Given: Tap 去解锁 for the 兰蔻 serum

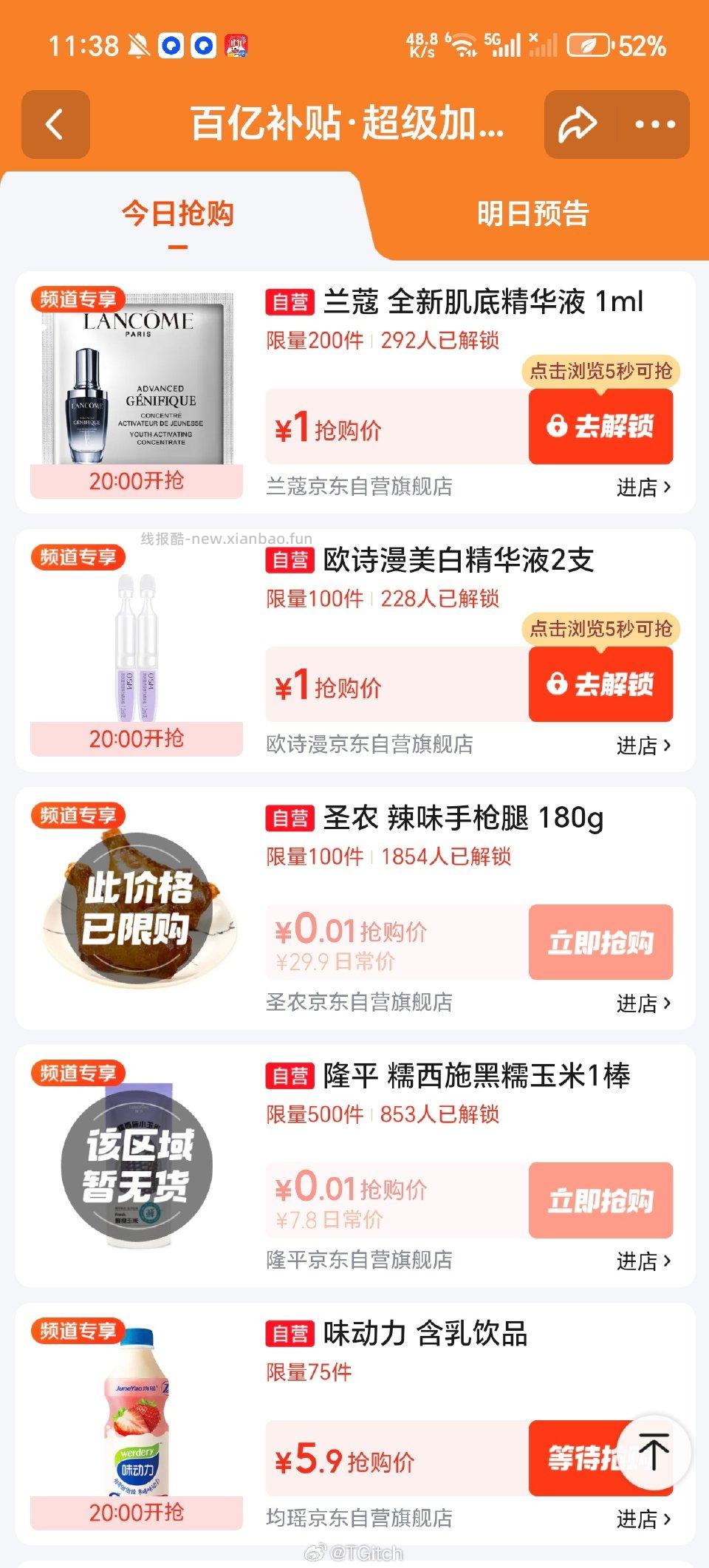Looking at the screenshot, I should tap(600, 426).
